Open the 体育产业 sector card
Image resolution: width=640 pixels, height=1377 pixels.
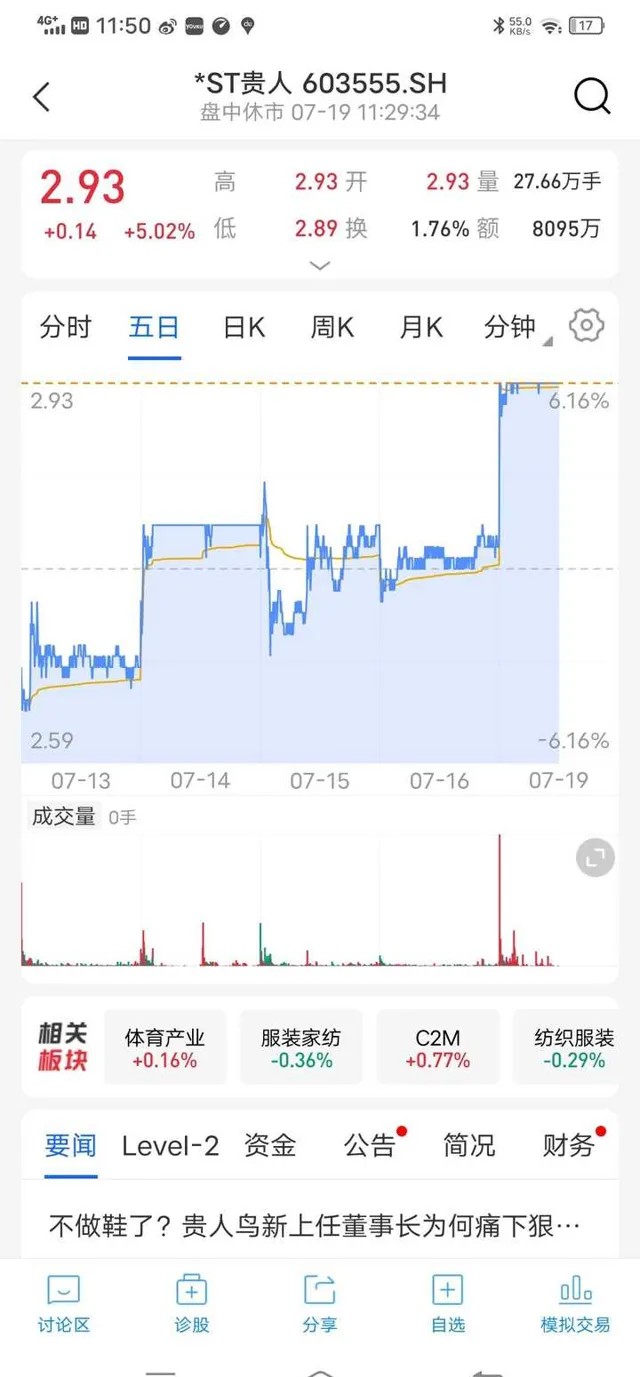click(165, 1048)
